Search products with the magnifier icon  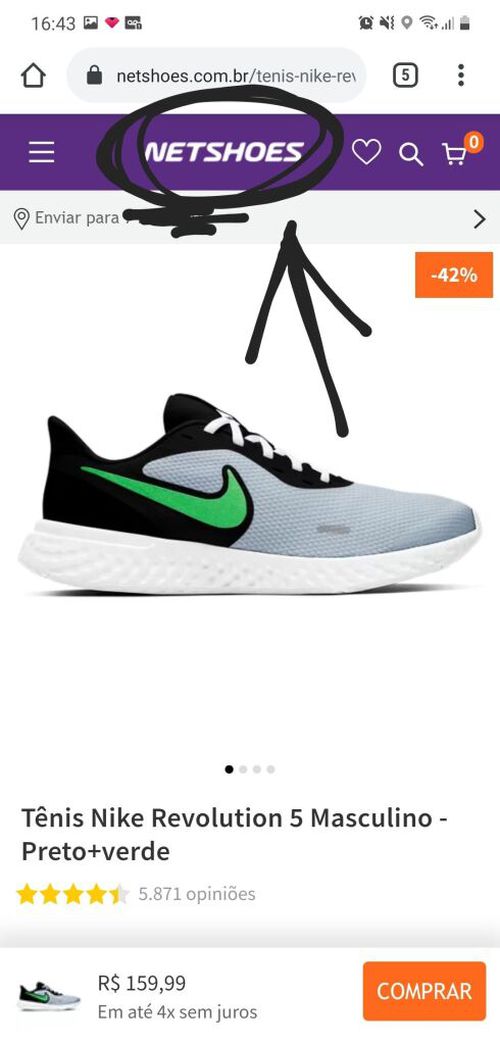tap(411, 155)
